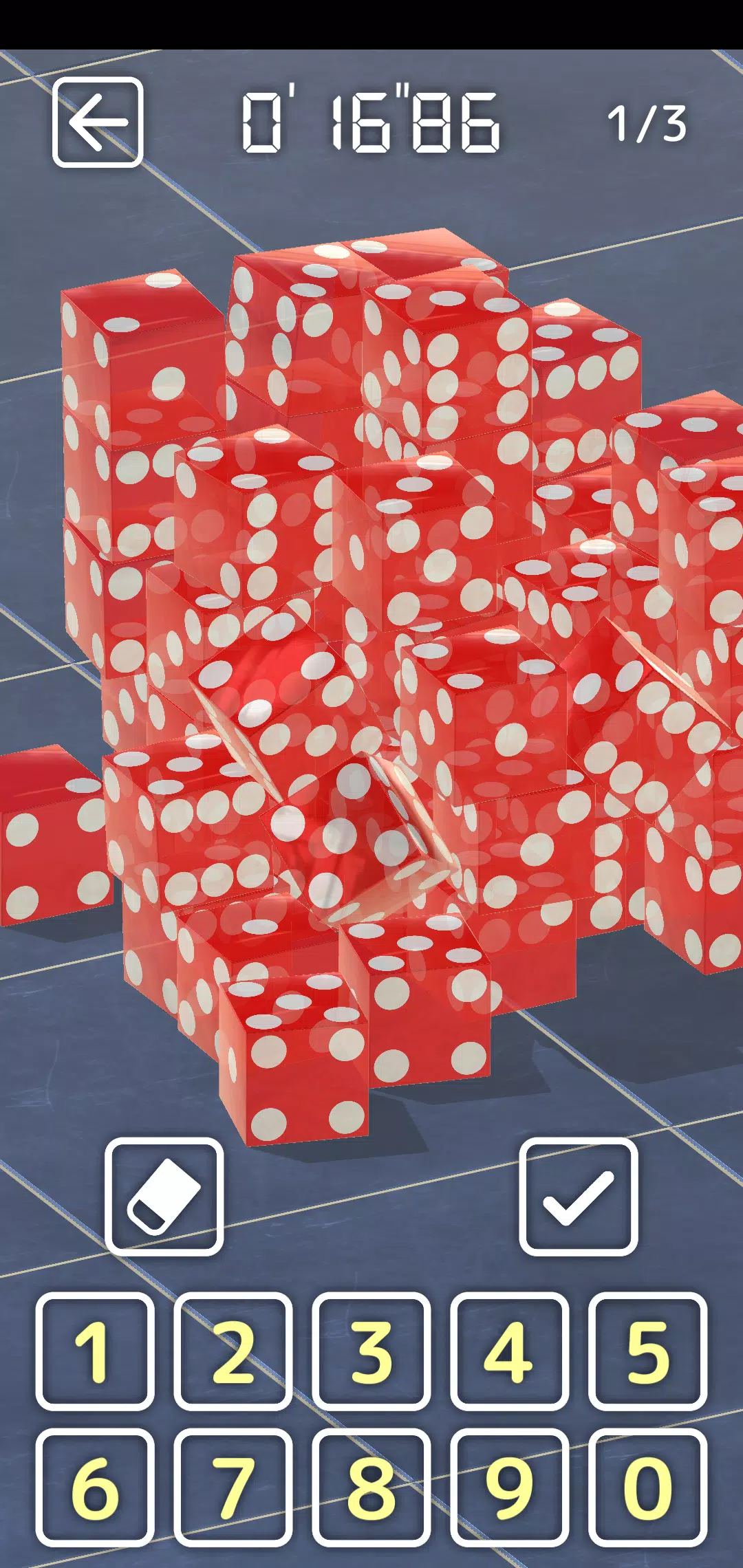Enter digit 1 on the keypad
The image size is (743, 1568).
[95, 1351]
